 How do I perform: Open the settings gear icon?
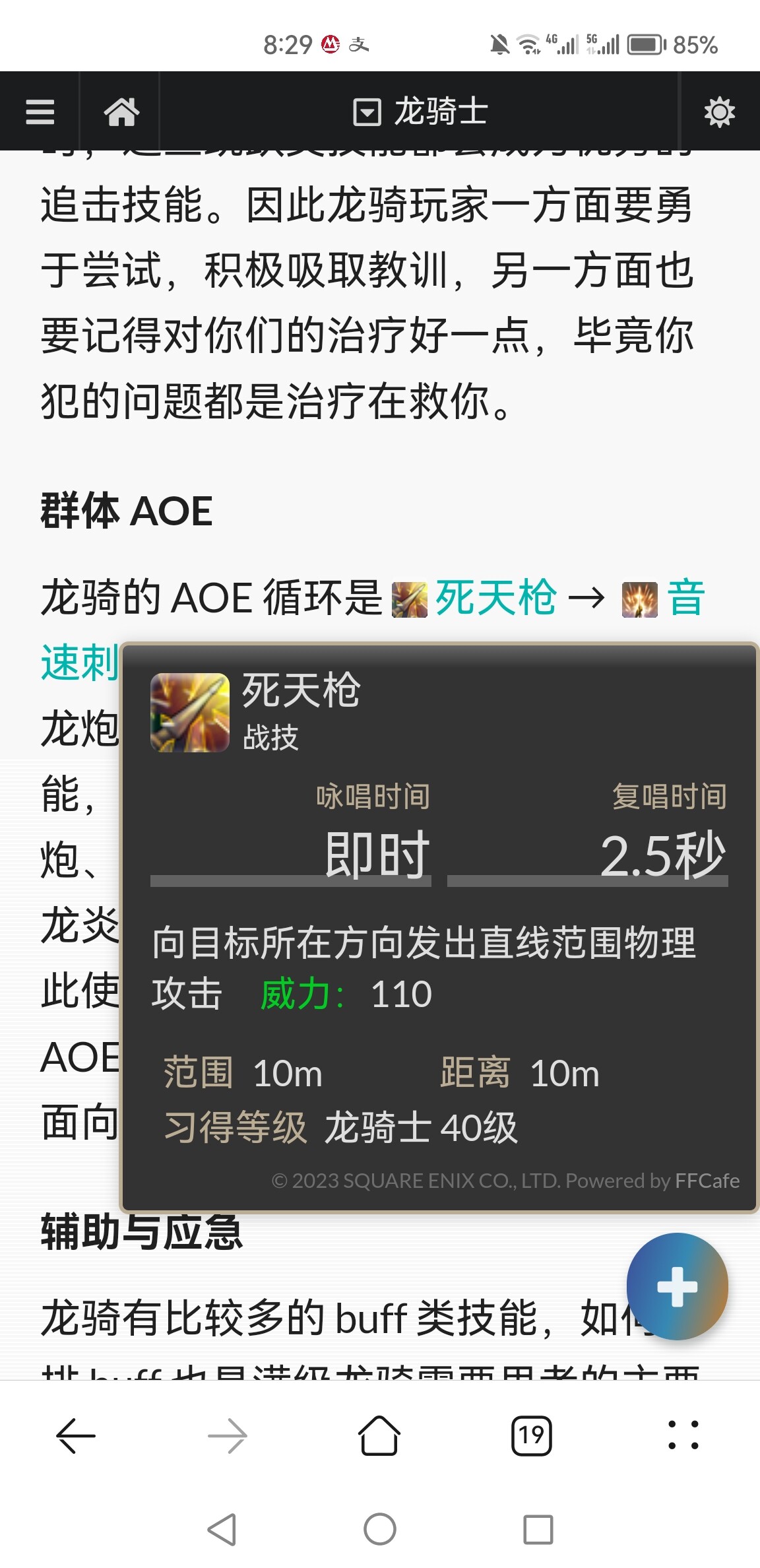[x=719, y=112]
